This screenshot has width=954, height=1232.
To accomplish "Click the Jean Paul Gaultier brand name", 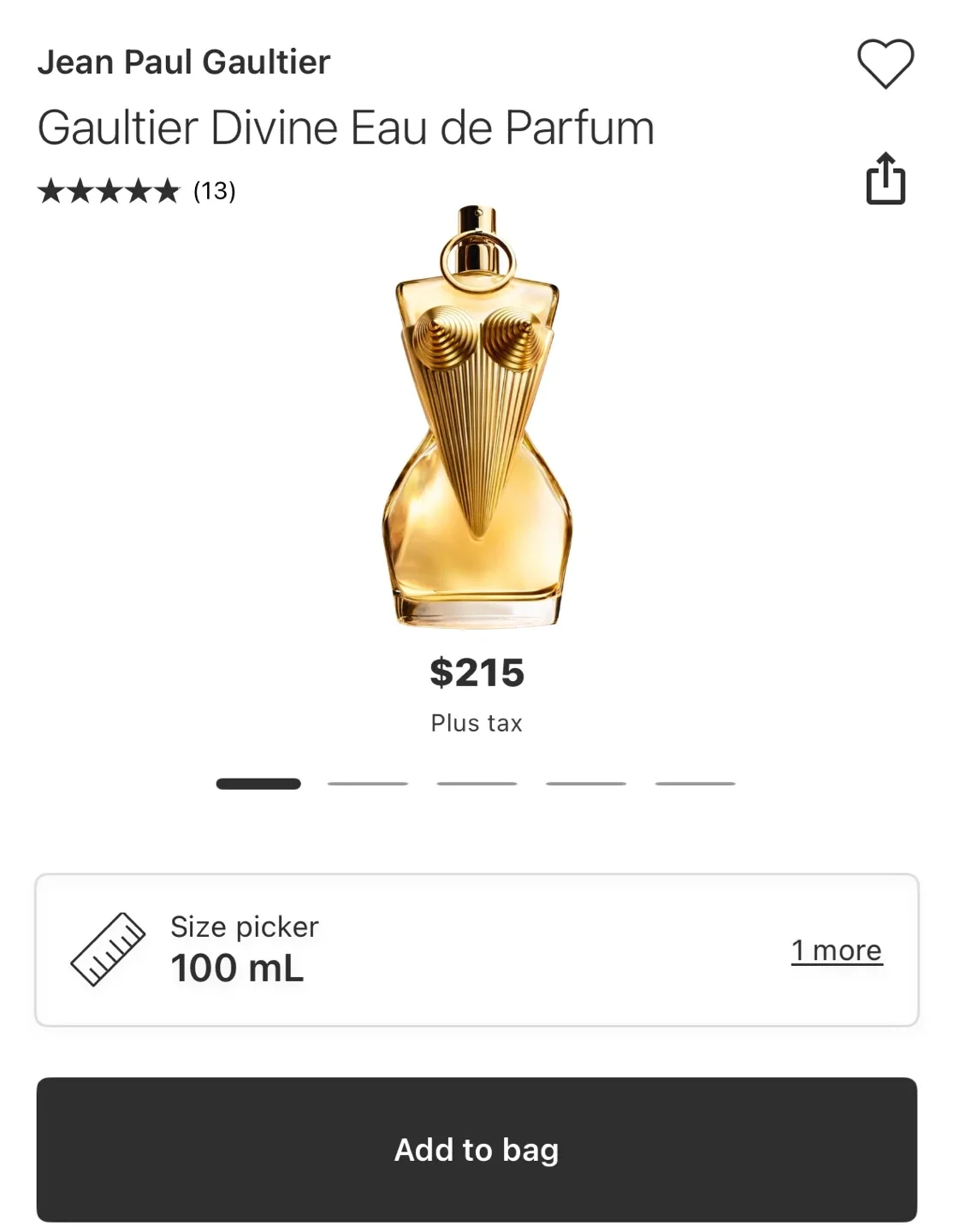I will pos(185,61).
